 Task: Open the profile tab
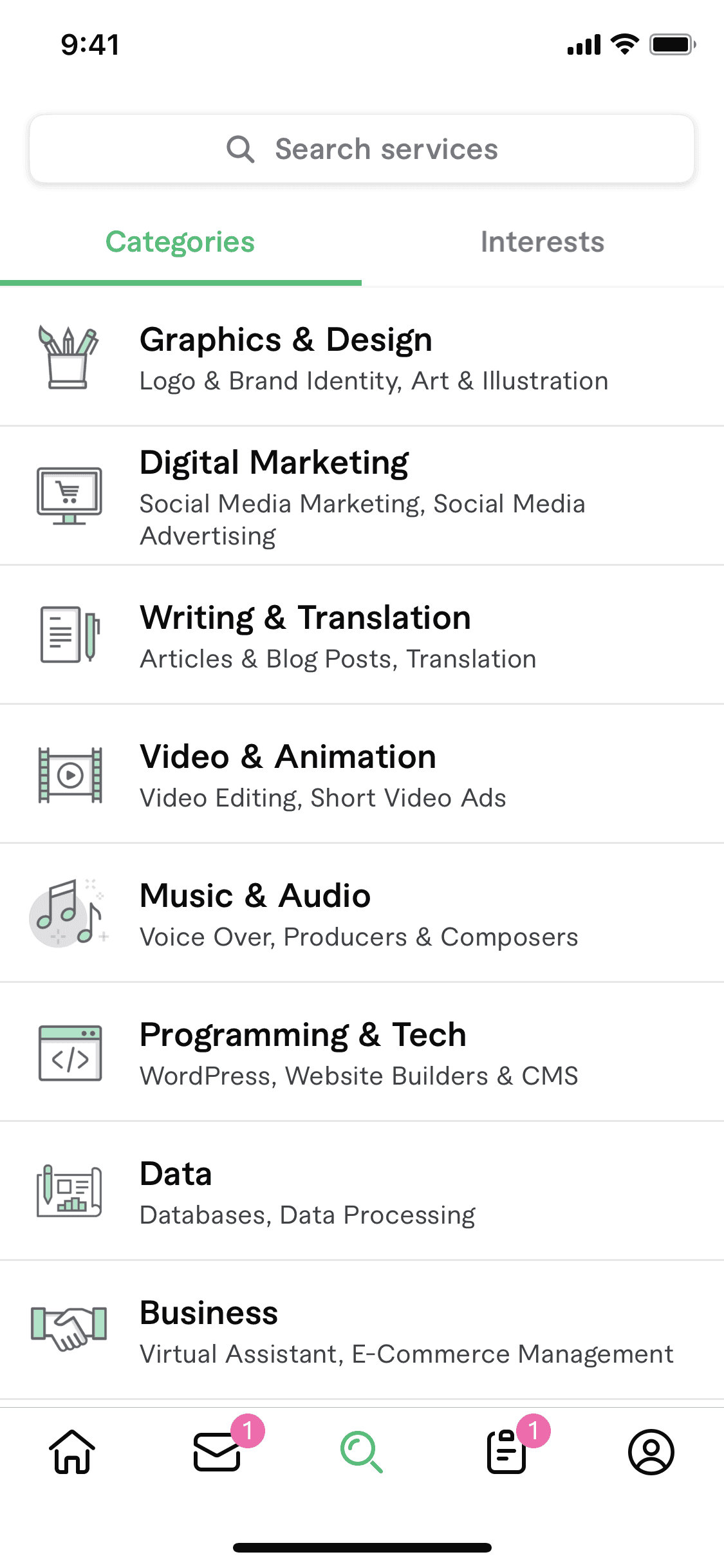(x=651, y=1452)
